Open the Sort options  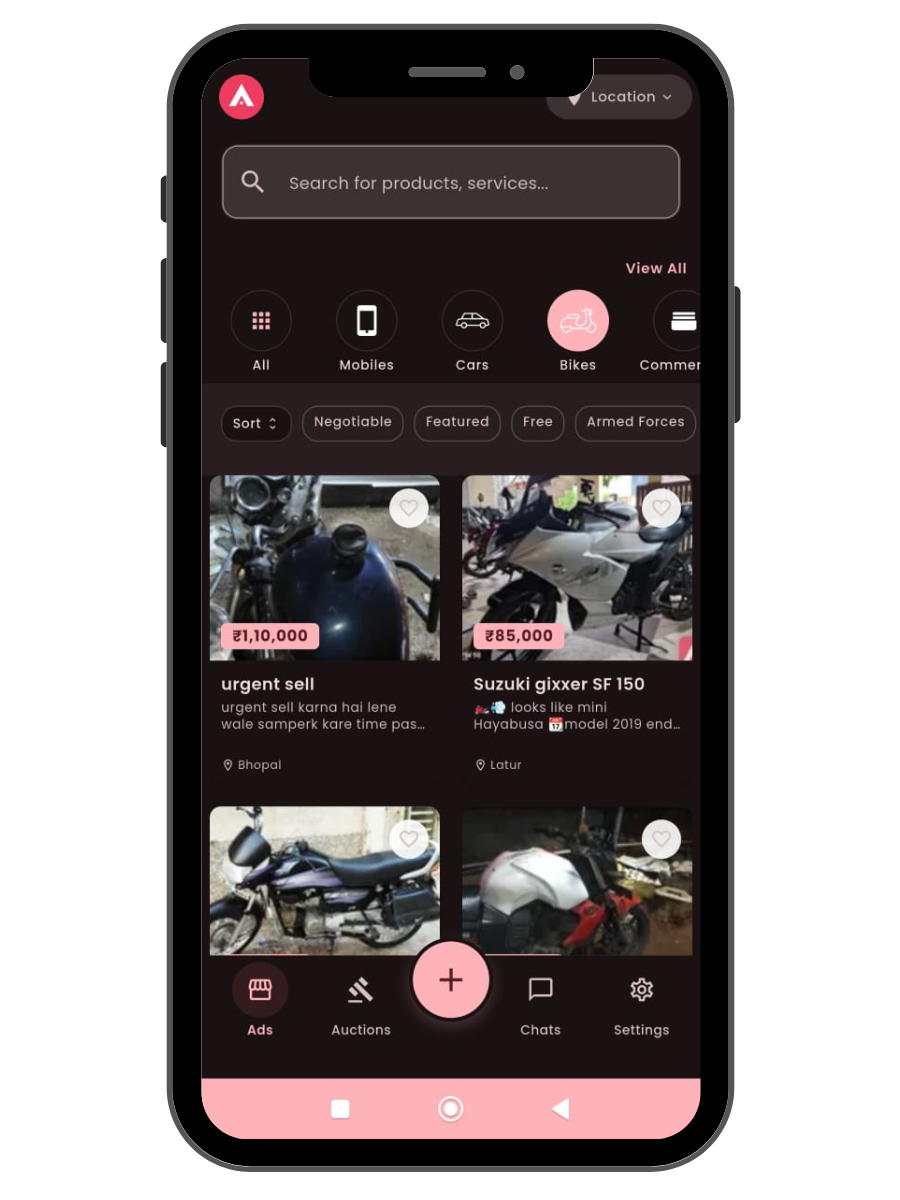255,423
